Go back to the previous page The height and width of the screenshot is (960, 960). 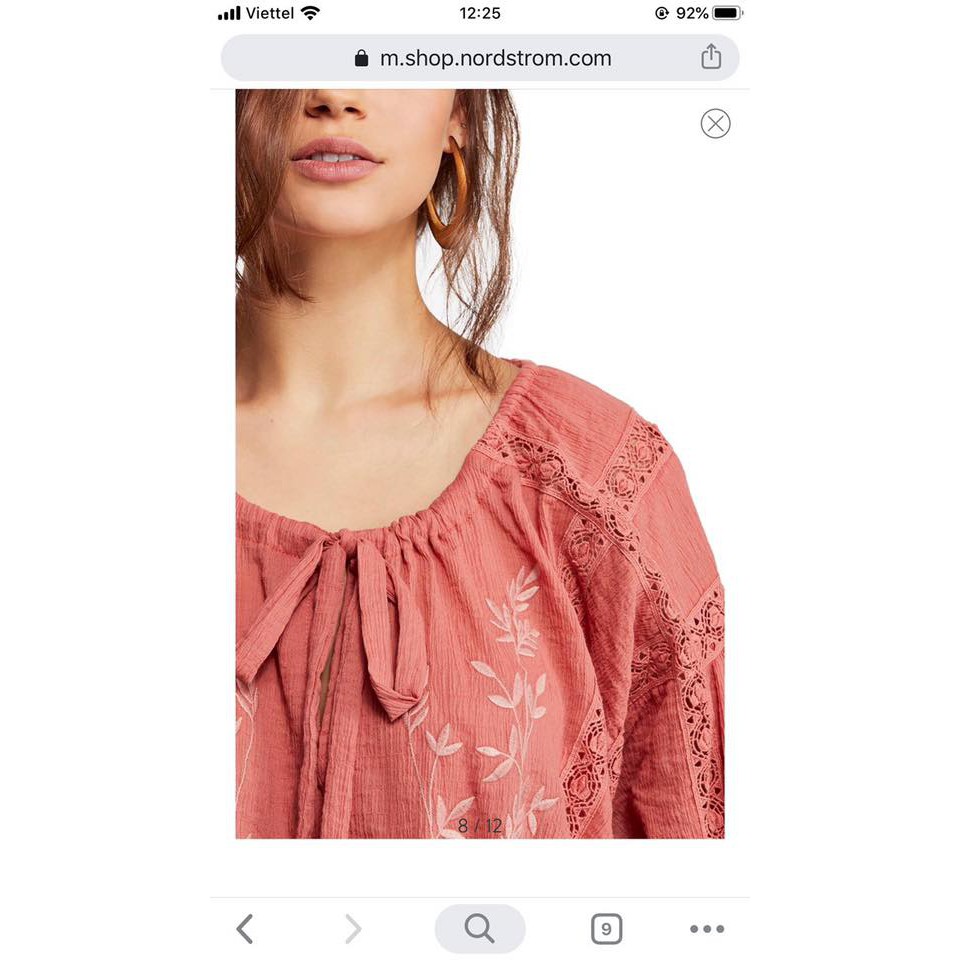pos(245,929)
